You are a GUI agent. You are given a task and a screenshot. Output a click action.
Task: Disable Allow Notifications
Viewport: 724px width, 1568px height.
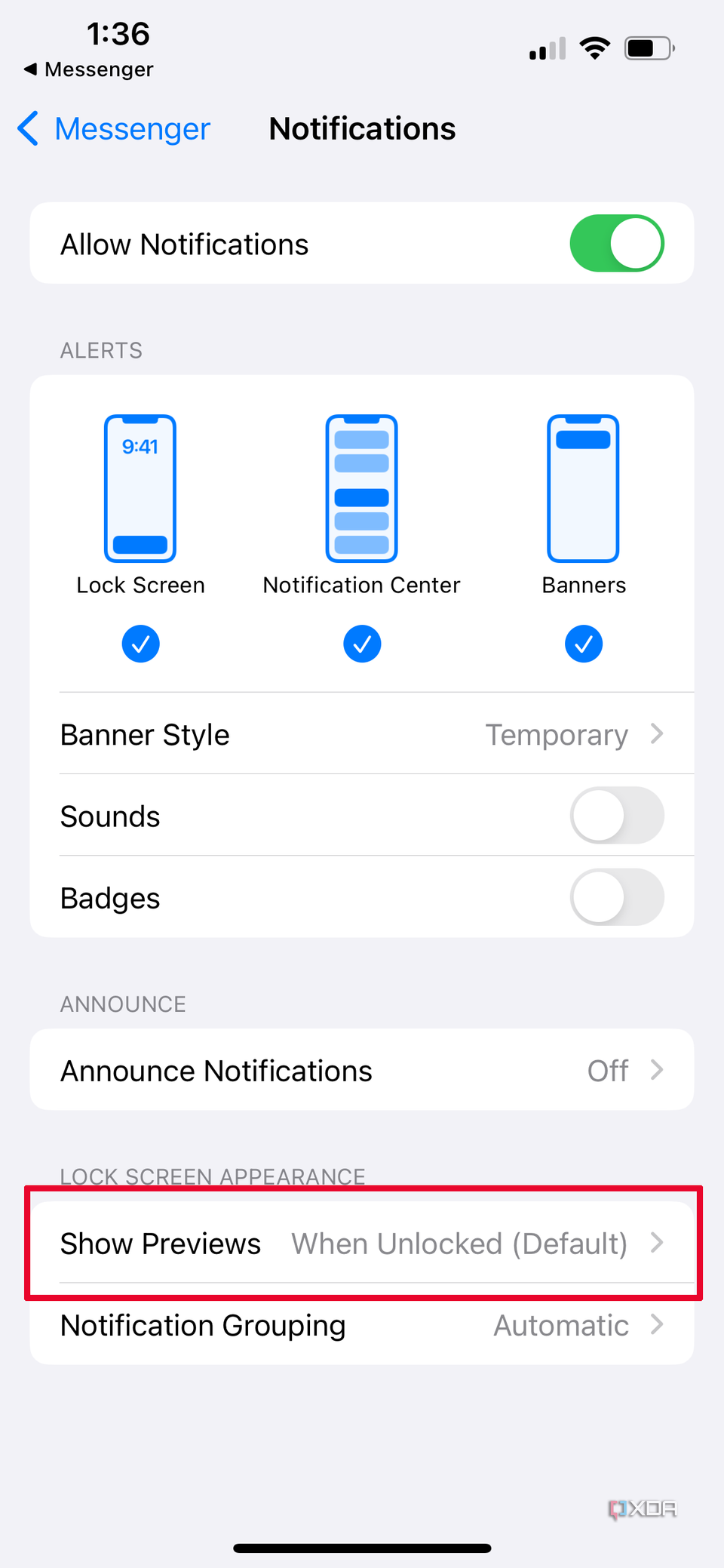click(617, 243)
